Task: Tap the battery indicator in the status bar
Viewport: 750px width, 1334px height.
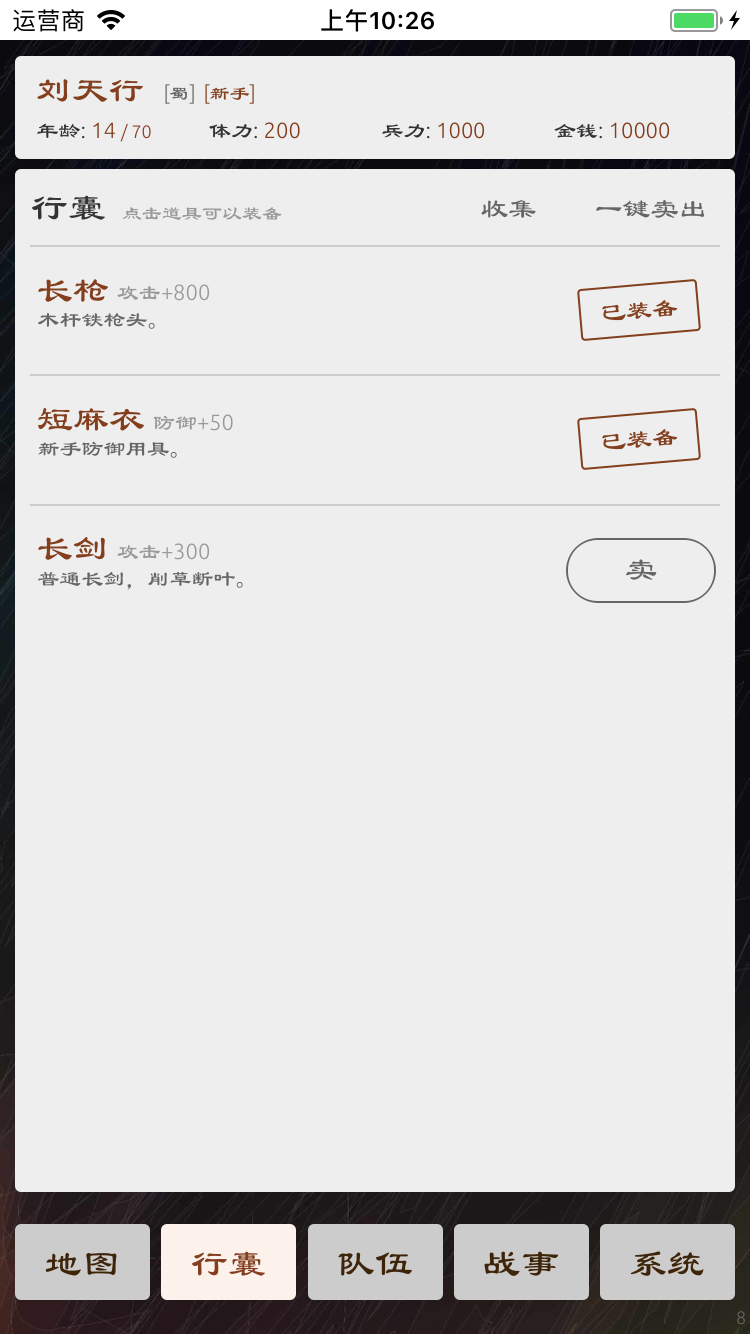Action: click(x=695, y=18)
